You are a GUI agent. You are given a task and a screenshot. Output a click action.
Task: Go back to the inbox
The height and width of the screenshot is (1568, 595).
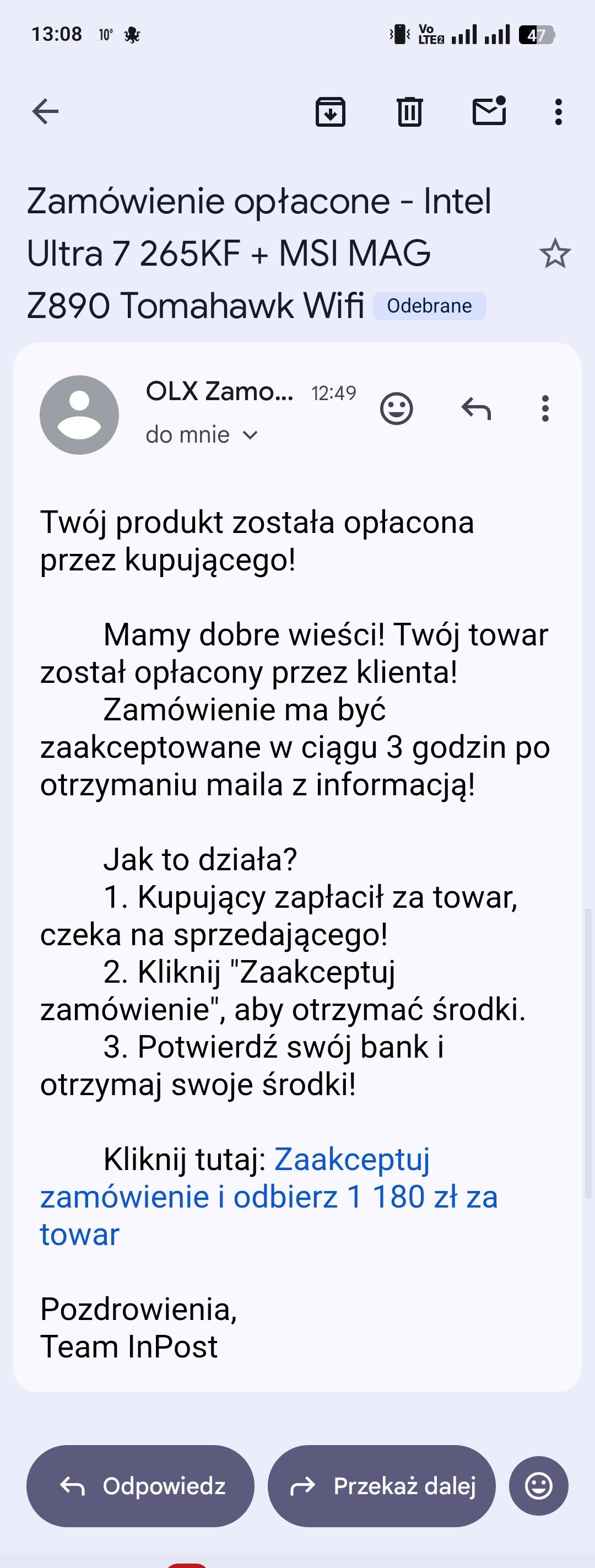click(46, 112)
